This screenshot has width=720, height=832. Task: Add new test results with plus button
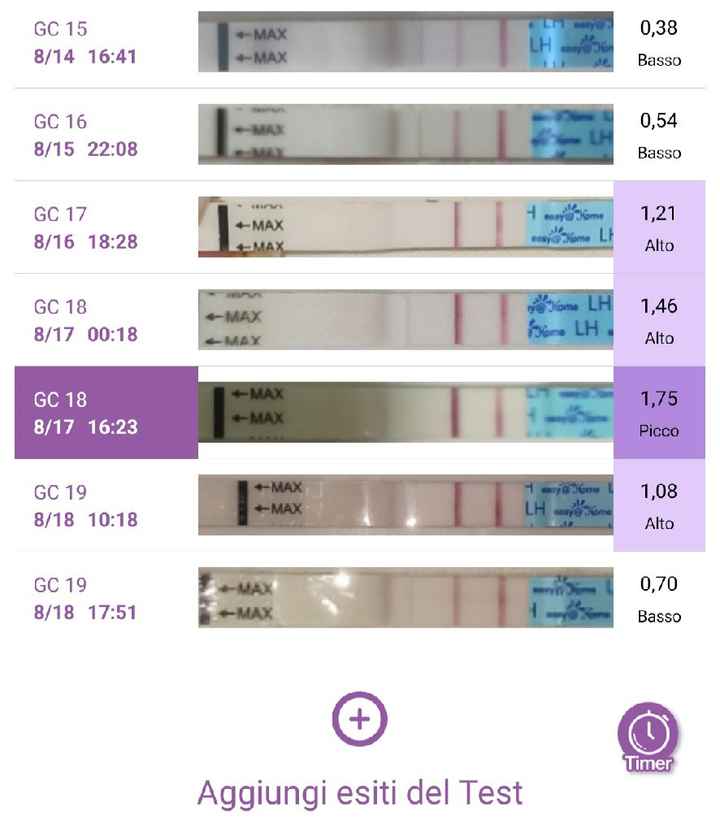(360, 719)
